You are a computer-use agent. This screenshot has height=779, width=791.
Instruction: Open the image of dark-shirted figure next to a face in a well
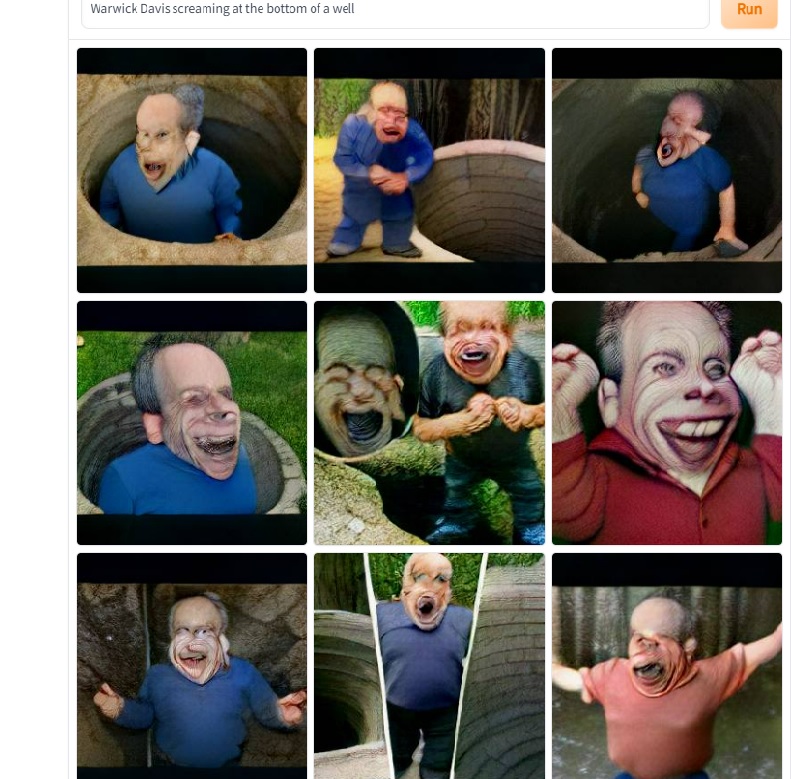click(x=429, y=422)
